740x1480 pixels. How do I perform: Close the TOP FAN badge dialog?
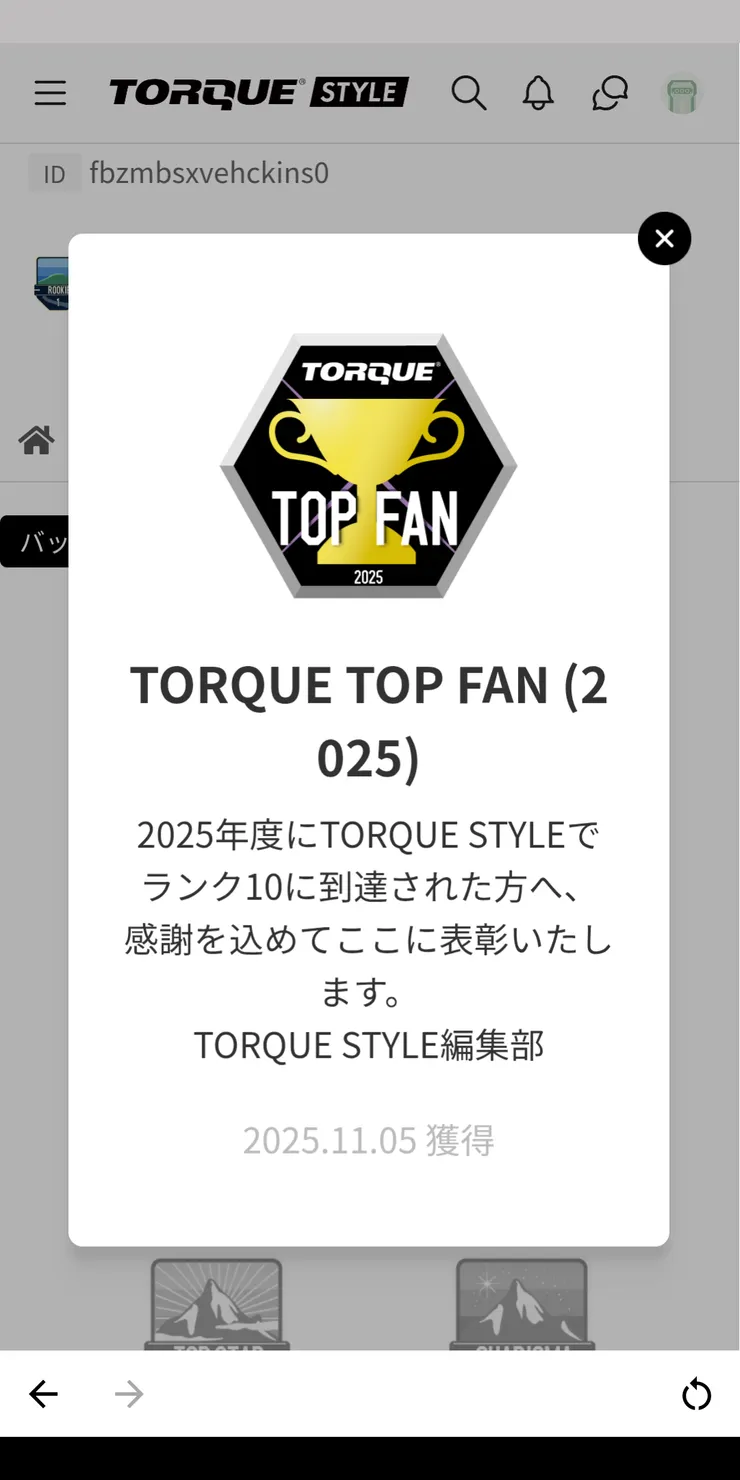664,239
